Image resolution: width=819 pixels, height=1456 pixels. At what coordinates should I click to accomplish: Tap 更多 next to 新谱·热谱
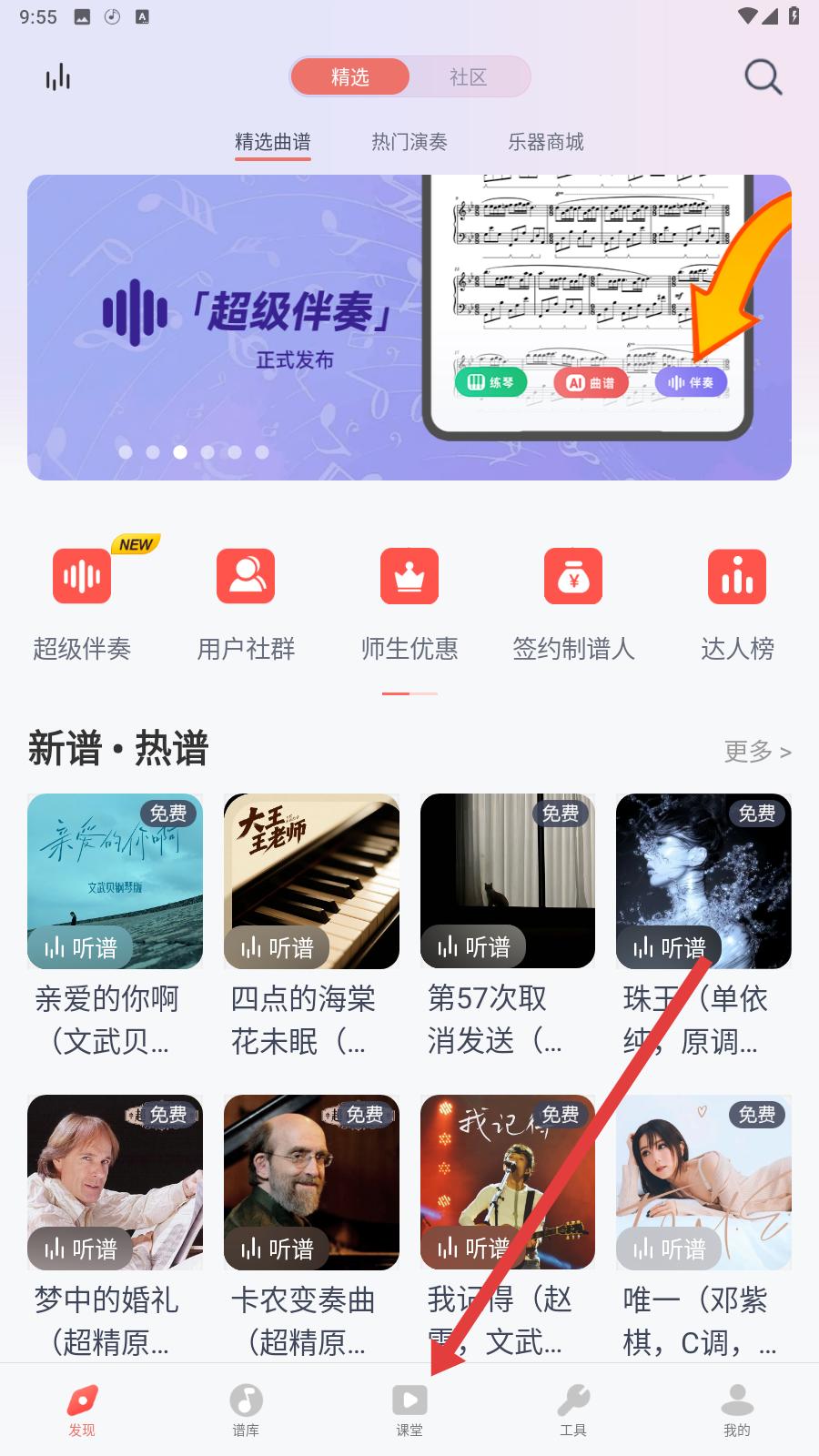click(756, 752)
